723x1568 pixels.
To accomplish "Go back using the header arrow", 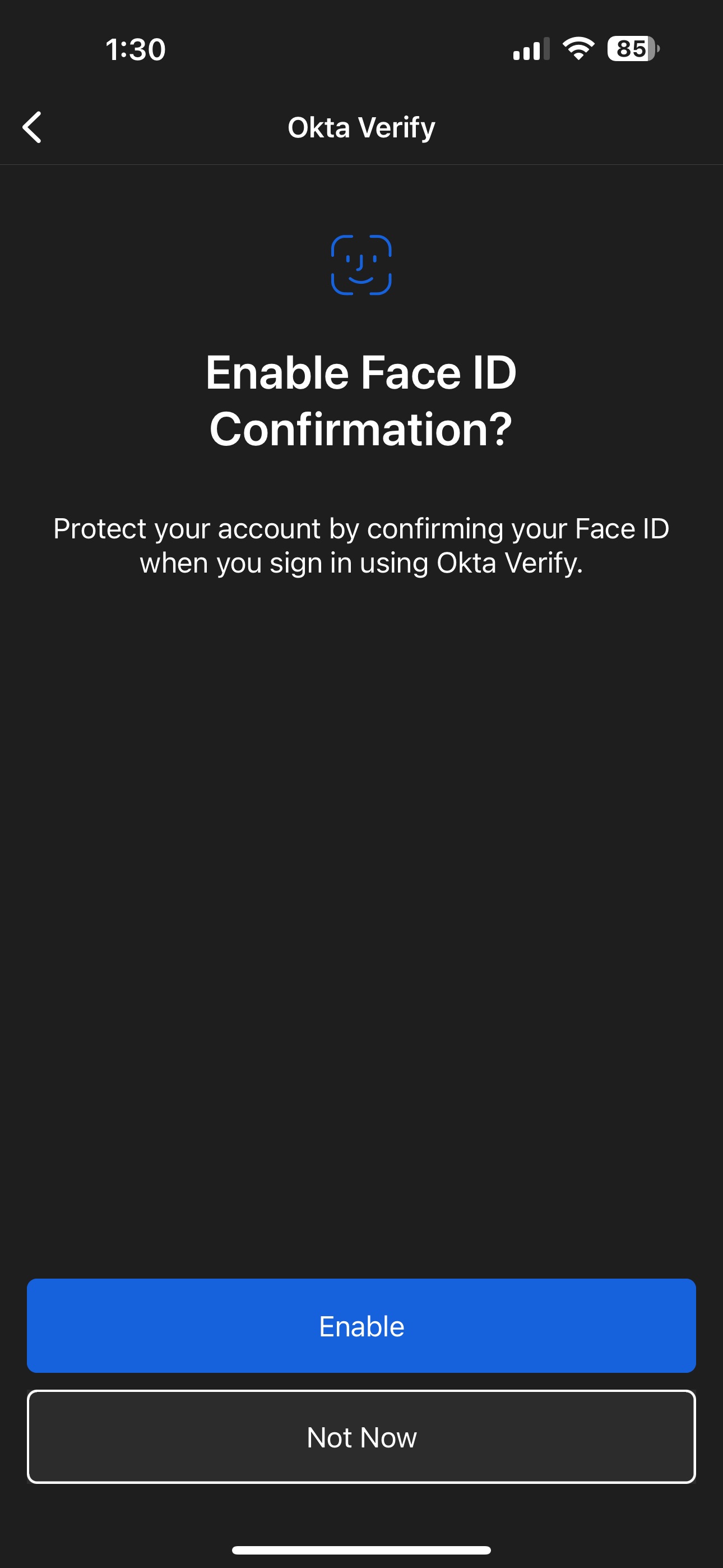I will [x=31, y=127].
